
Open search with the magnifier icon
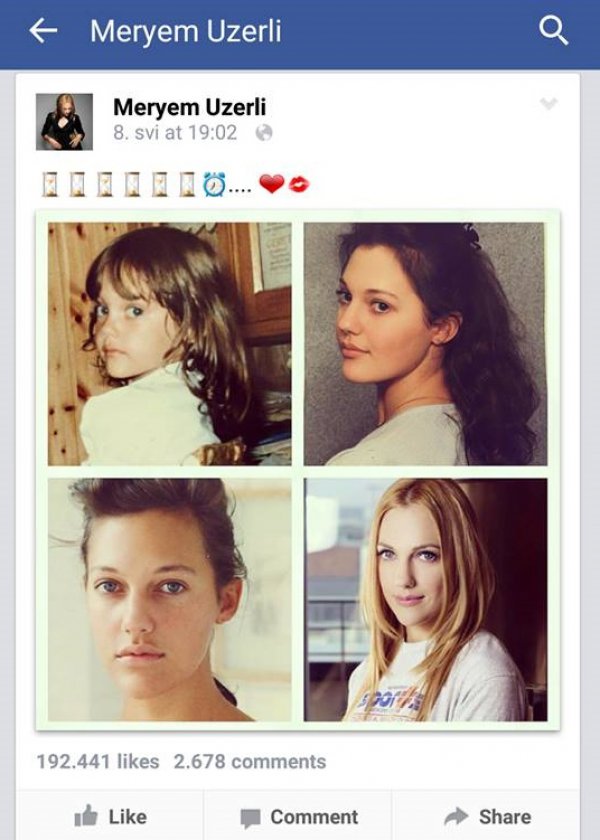[x=553, y=31]
